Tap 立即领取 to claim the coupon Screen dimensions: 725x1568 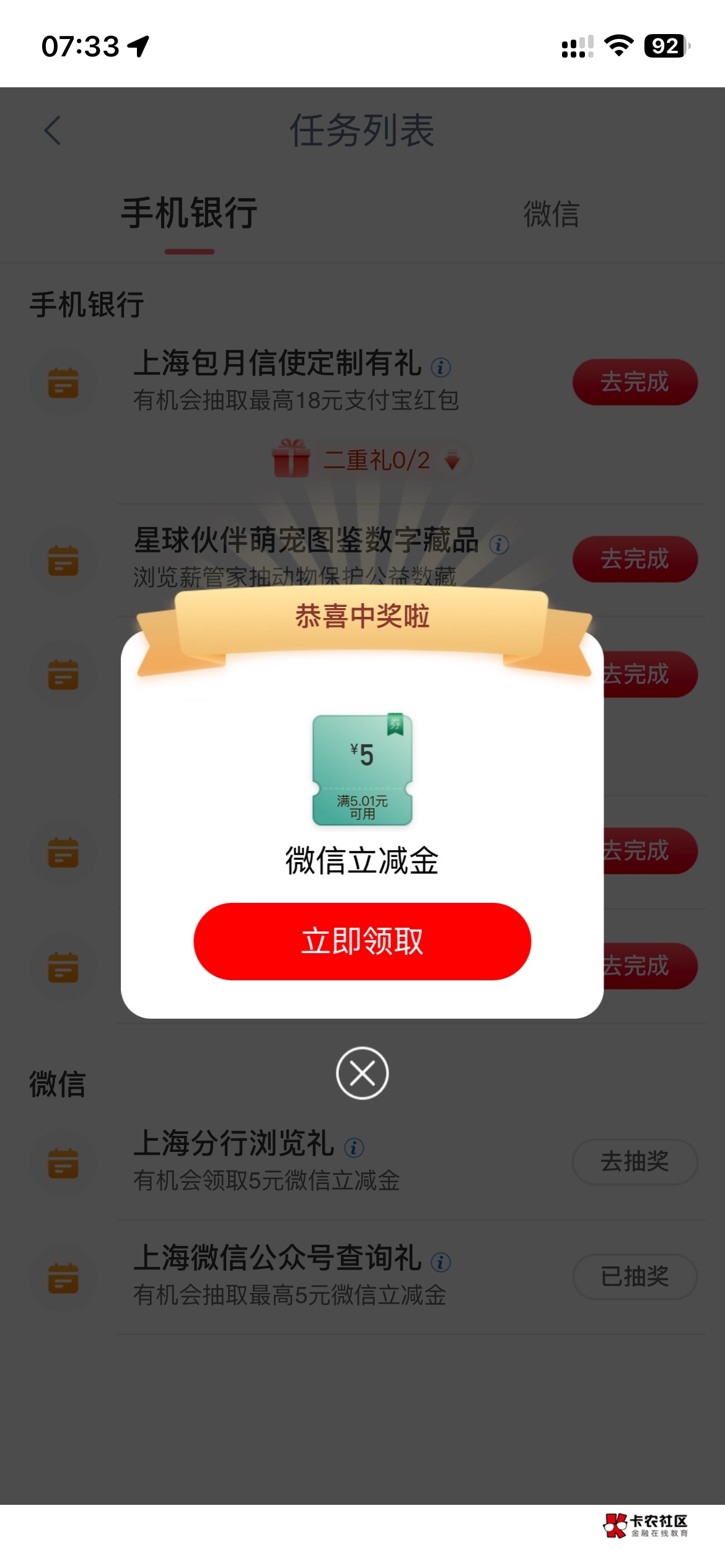pos(362,941)
